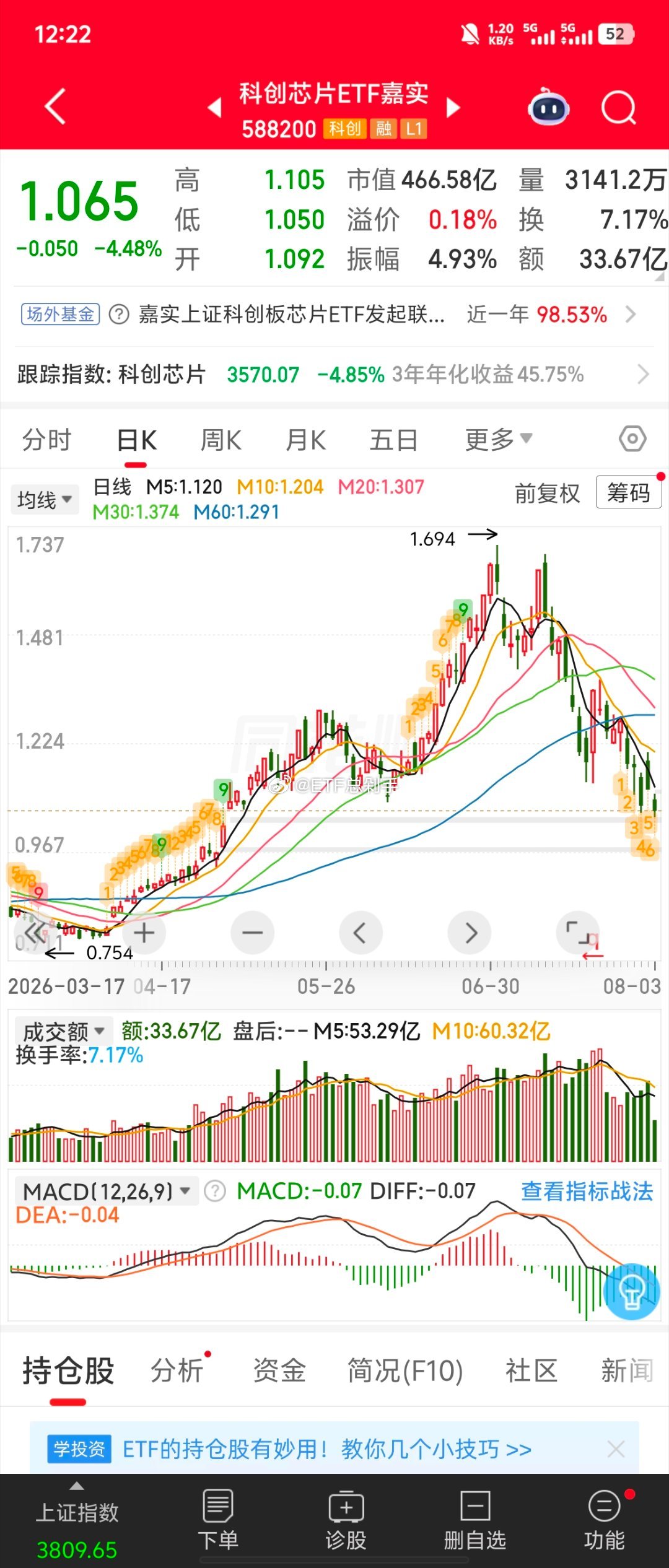Open the search magnifier icon
669x1568 pixels.
pos(619,108)
